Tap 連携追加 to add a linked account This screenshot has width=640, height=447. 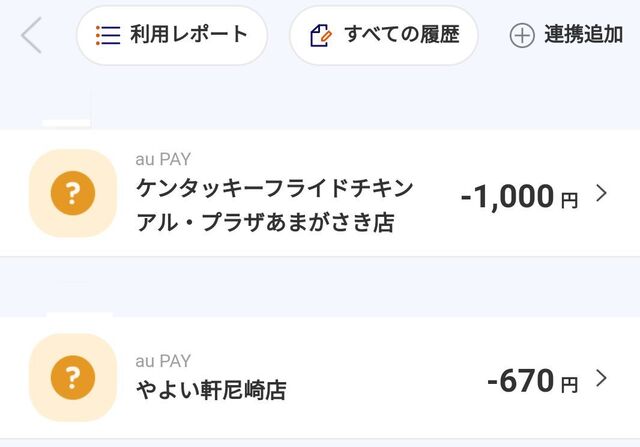pyautogui.click(x=567, y=36)
